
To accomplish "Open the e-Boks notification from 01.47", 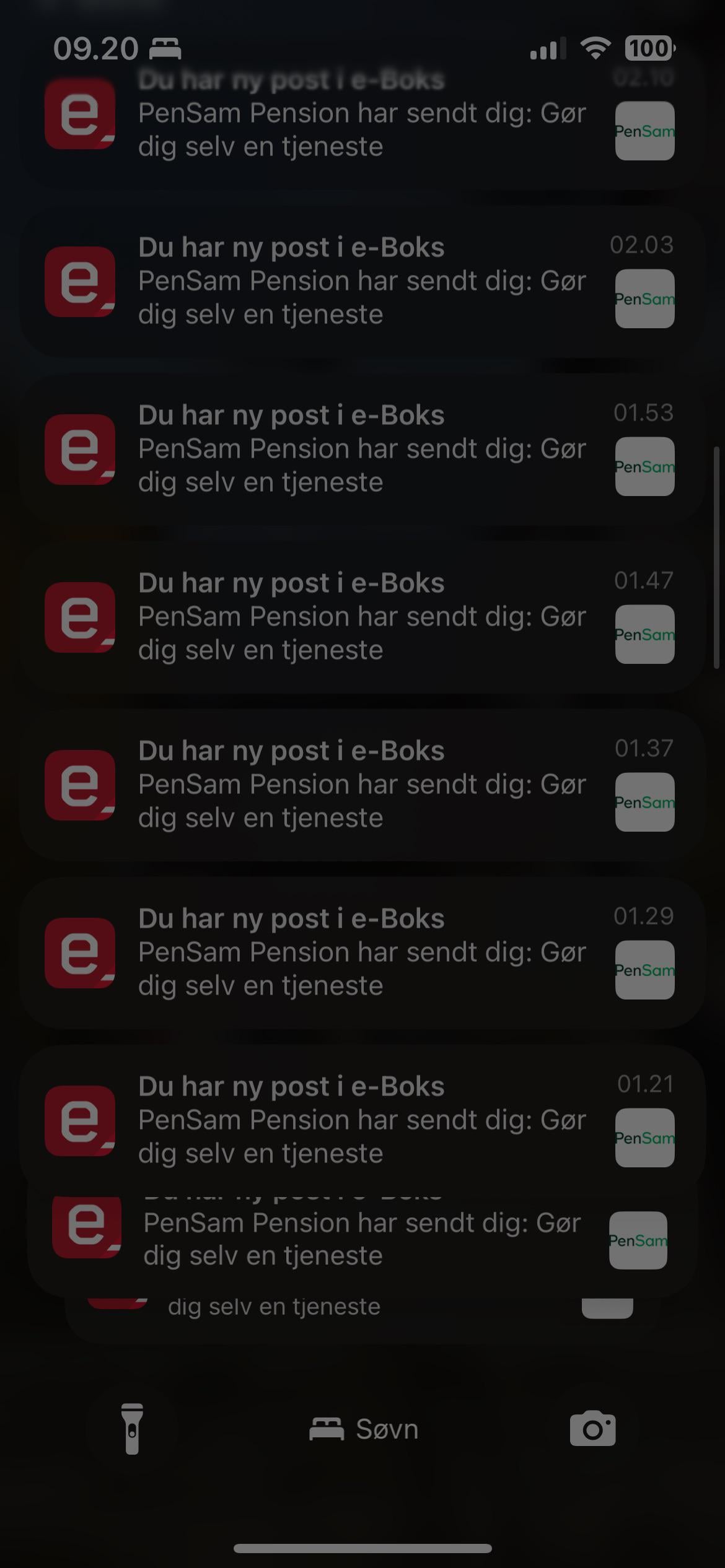I will pos(362,617).
